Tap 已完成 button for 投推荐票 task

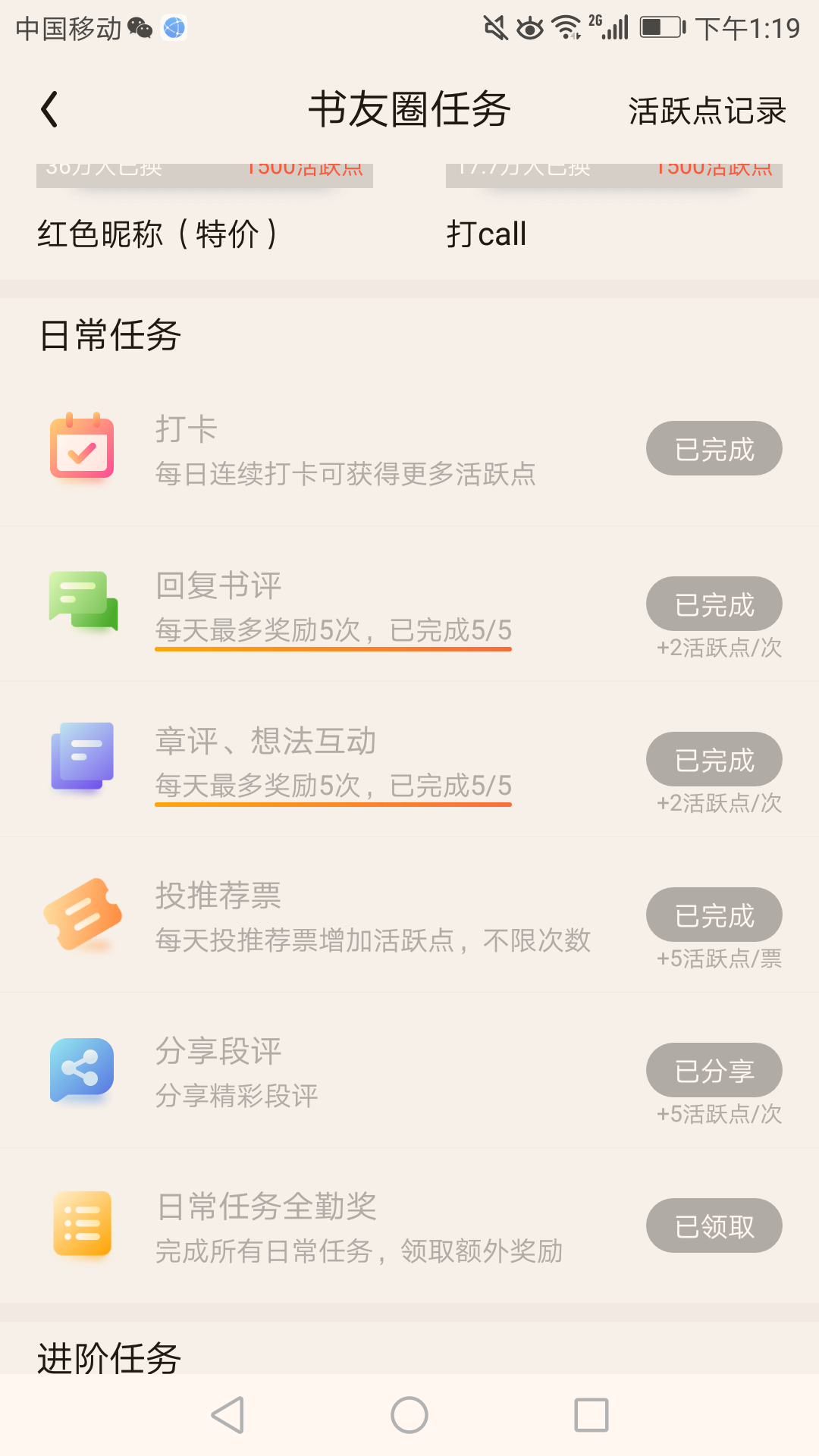tap(714, 915)
